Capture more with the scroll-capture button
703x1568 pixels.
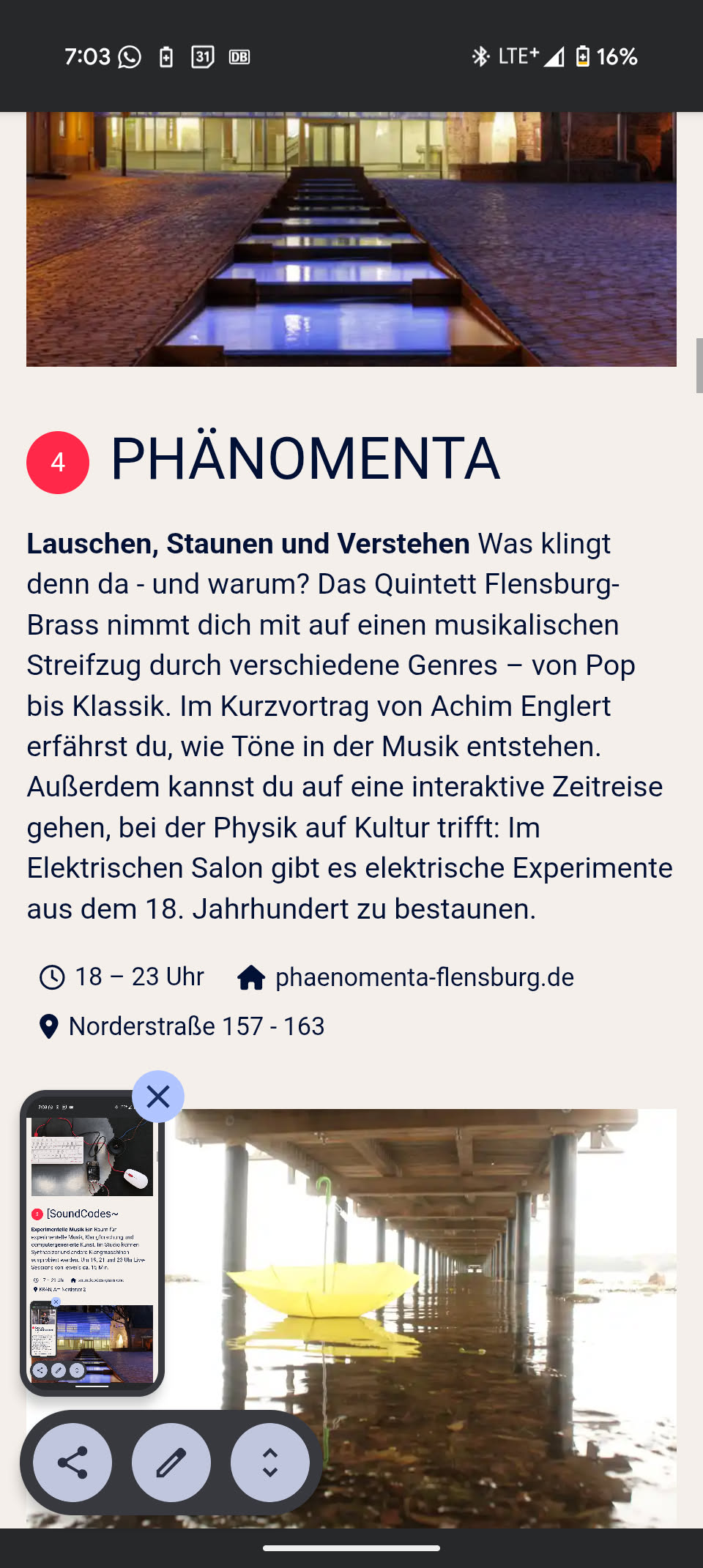click(270, 1463)
